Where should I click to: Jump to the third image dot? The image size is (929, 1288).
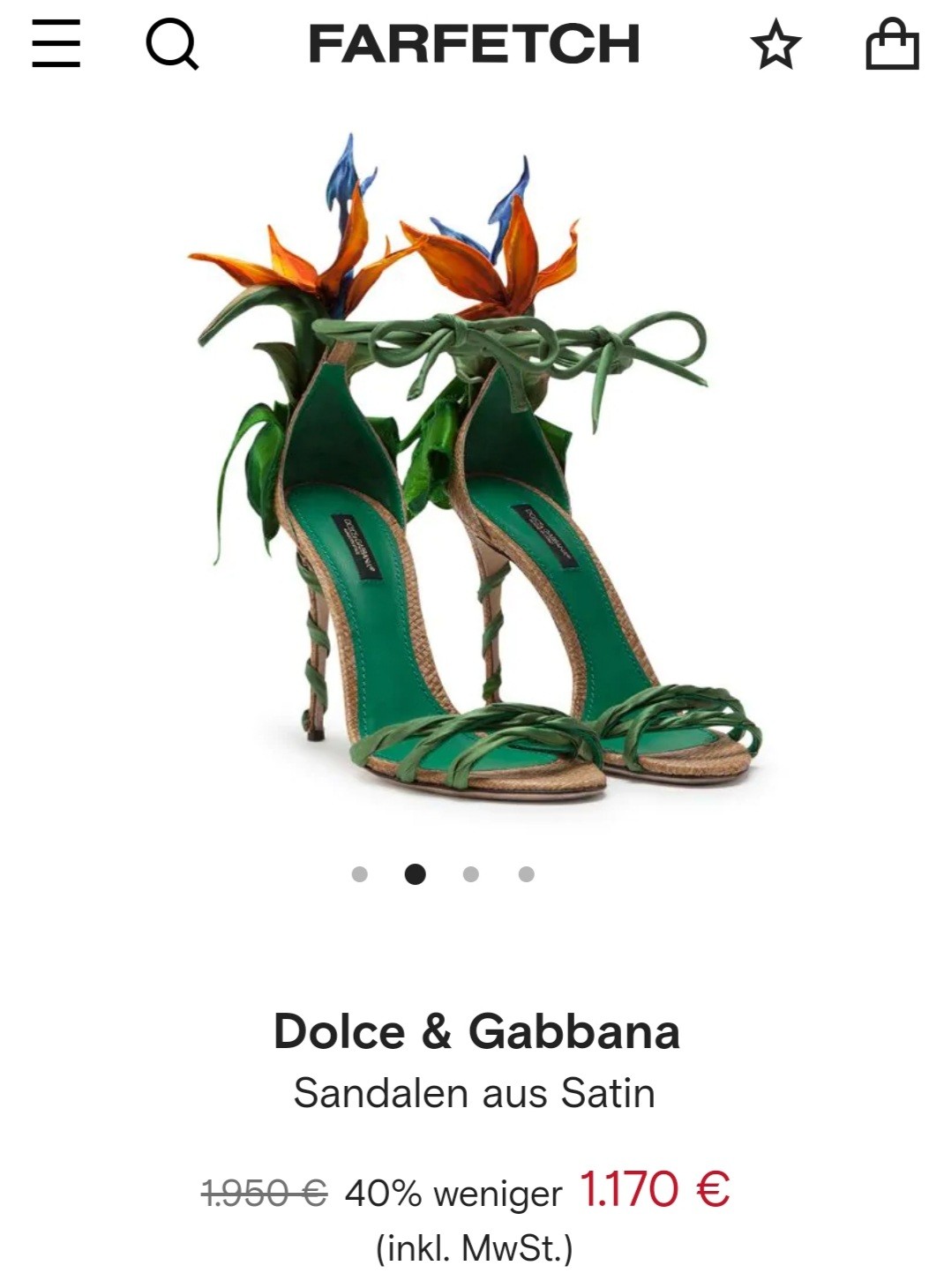pyautogui.click(x=470, y=874)
